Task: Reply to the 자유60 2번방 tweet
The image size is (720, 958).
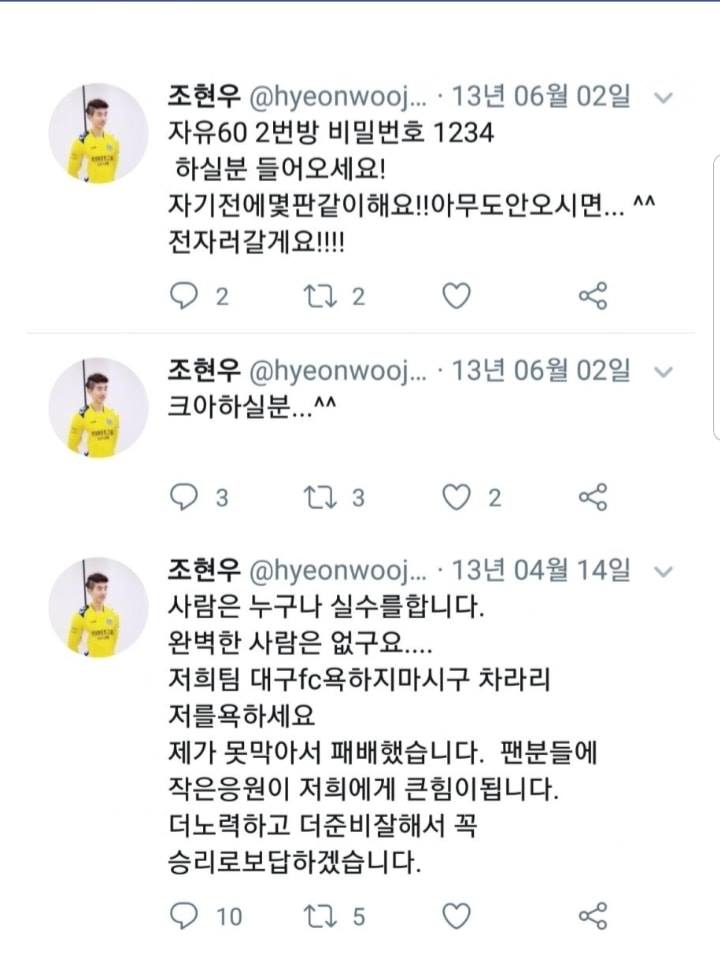Action: point(186,295)
